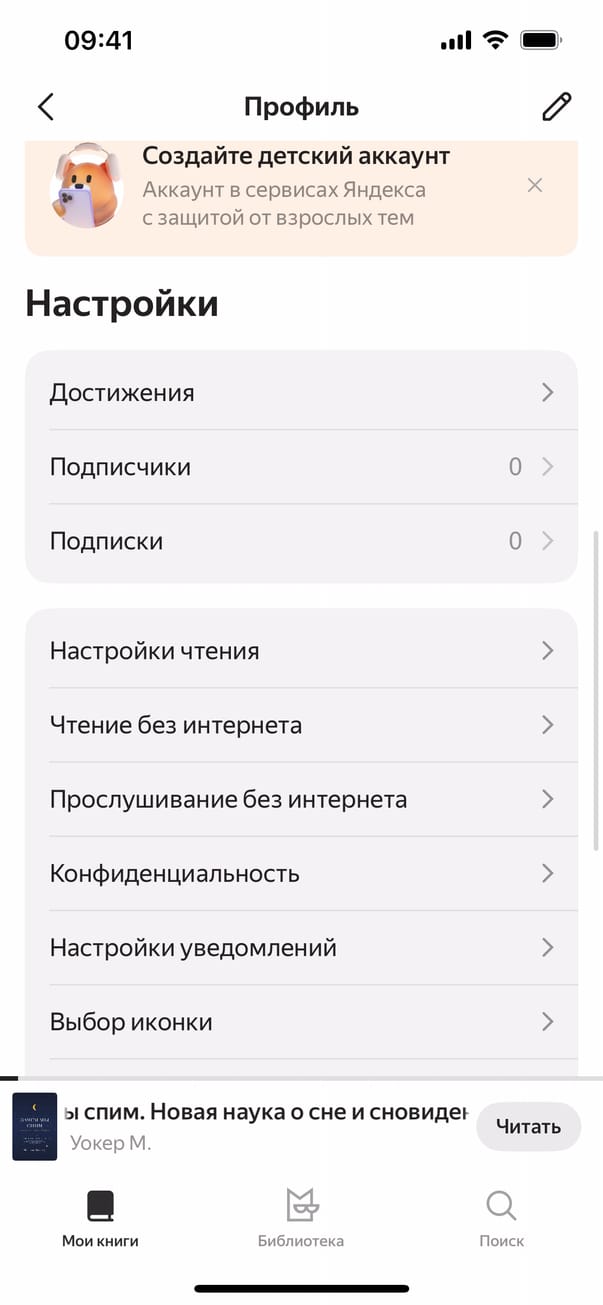
Task: Open Настройки чтения
Action: click(300, 651)
